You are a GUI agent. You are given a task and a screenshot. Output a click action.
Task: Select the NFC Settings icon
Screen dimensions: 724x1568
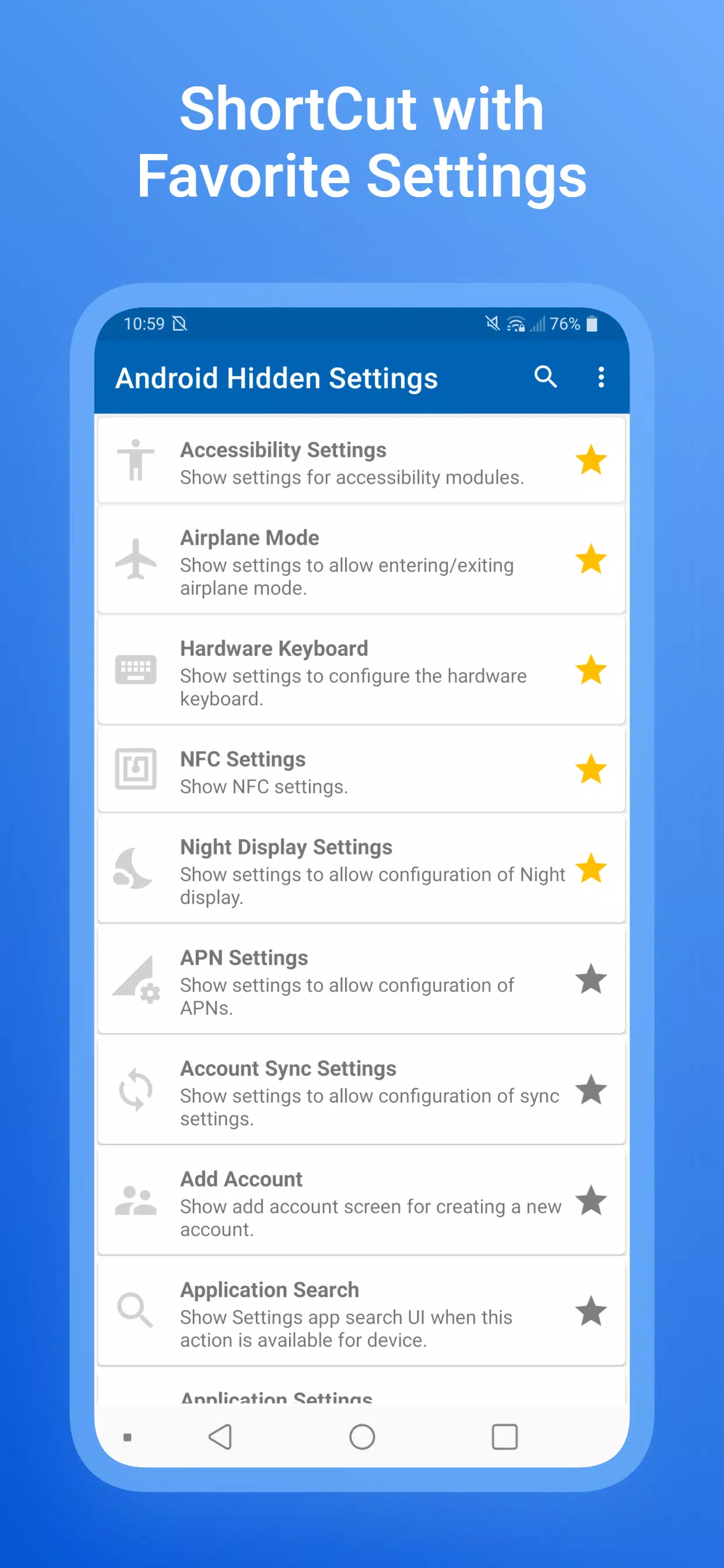point(136,769)
